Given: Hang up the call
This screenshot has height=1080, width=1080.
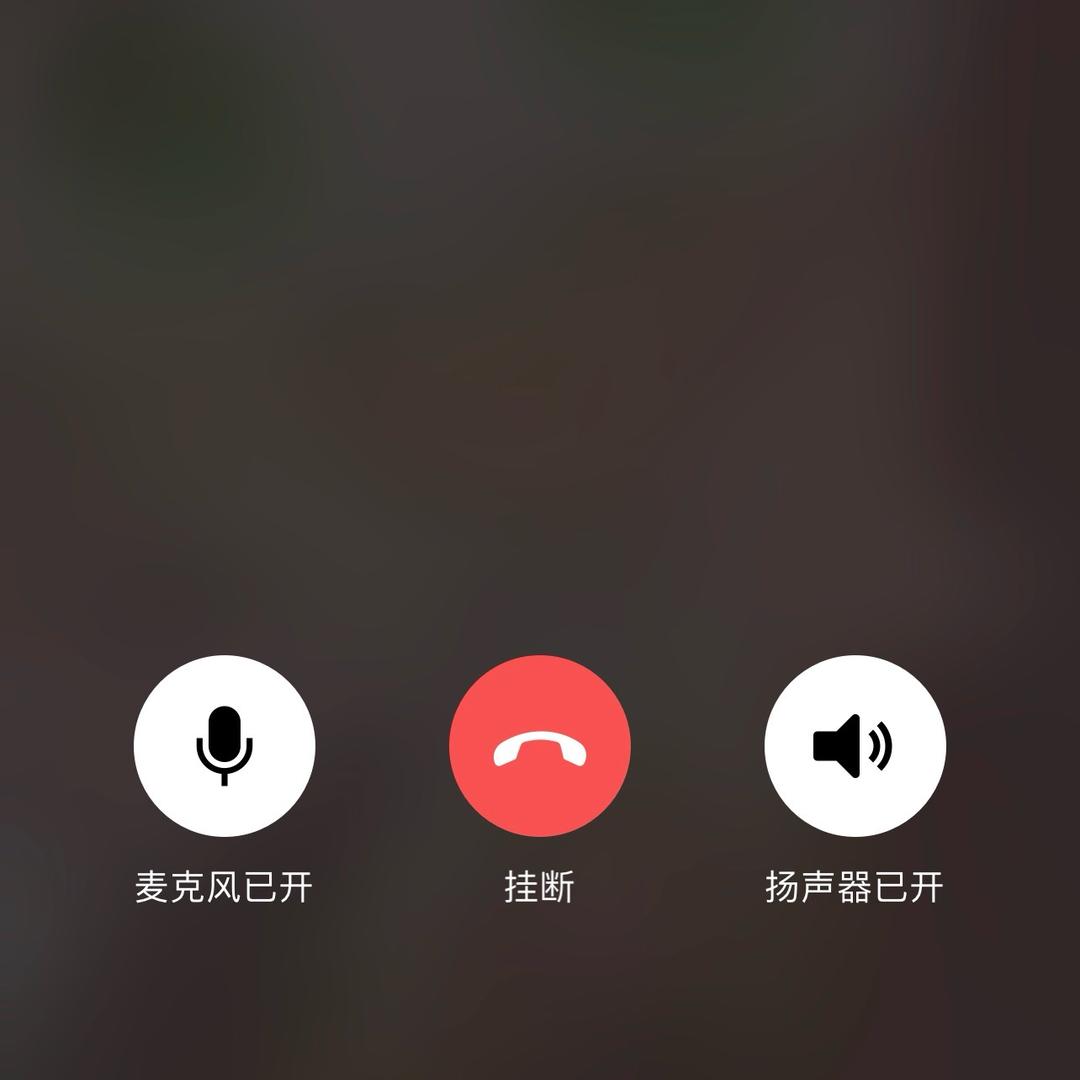Looking at the screenshot, I should pyautogui.click(x=540, y=746).
